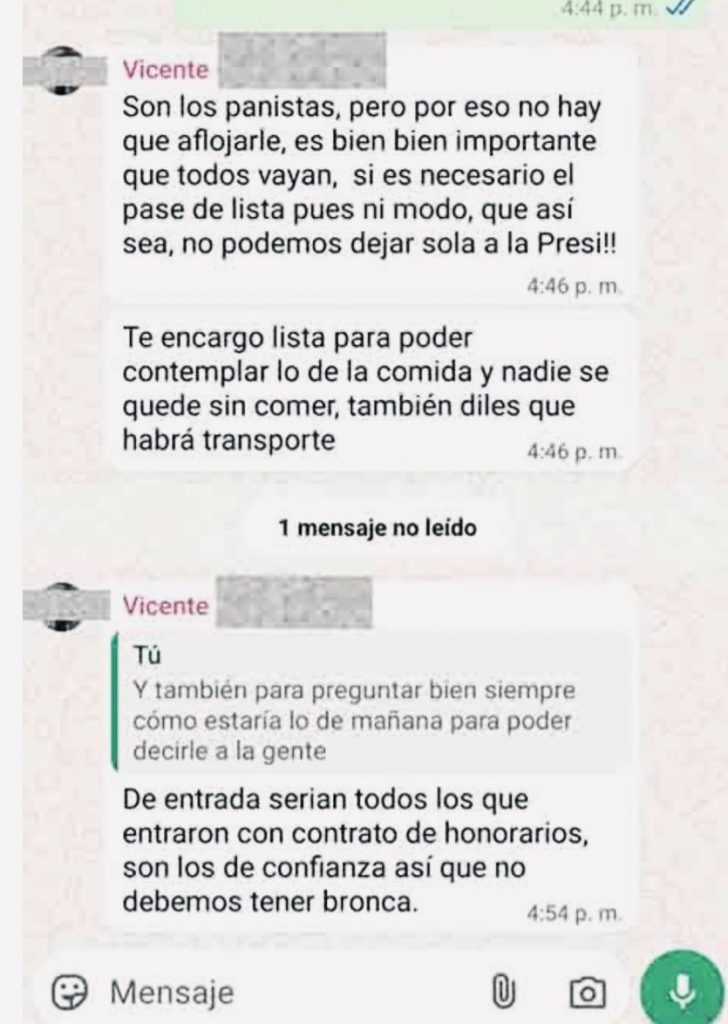Tap the green microphone voice button
728x1024 pixels.
pos(682,991)
